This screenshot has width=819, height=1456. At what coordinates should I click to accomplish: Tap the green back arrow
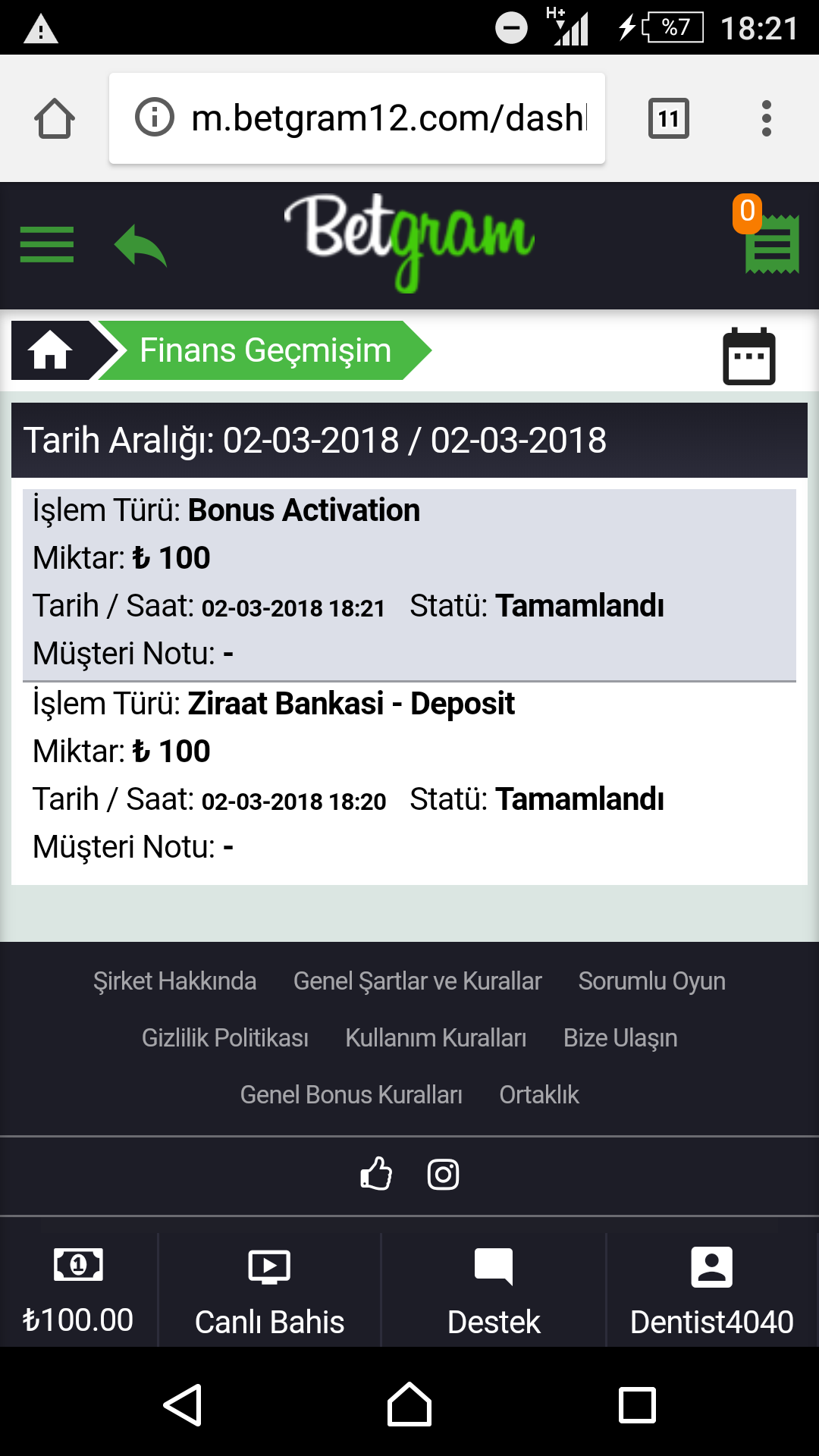tap(140, 246)
